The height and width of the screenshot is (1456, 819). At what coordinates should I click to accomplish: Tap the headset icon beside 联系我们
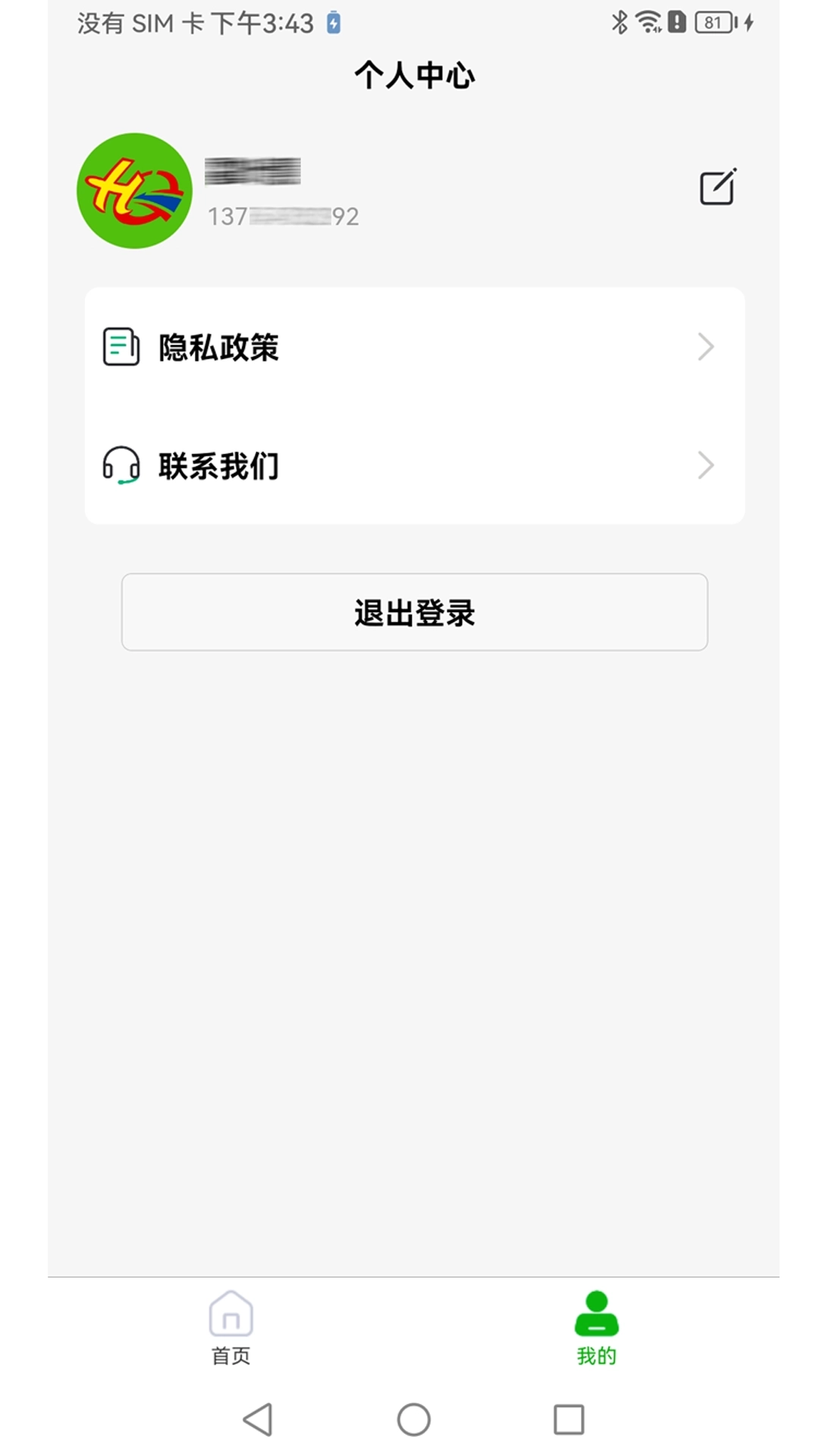[121, 466]
